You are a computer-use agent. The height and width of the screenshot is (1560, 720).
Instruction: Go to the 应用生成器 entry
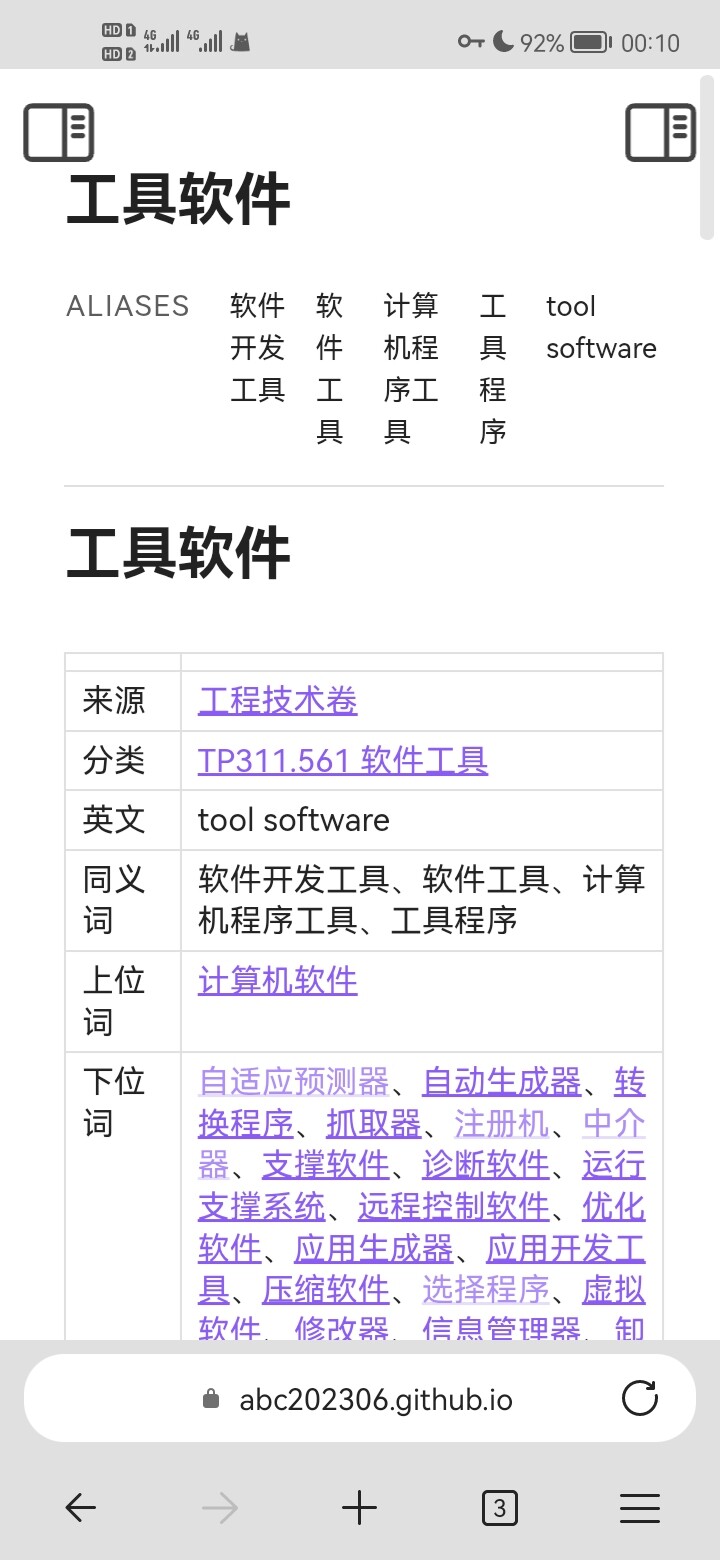coord(374,1250)
